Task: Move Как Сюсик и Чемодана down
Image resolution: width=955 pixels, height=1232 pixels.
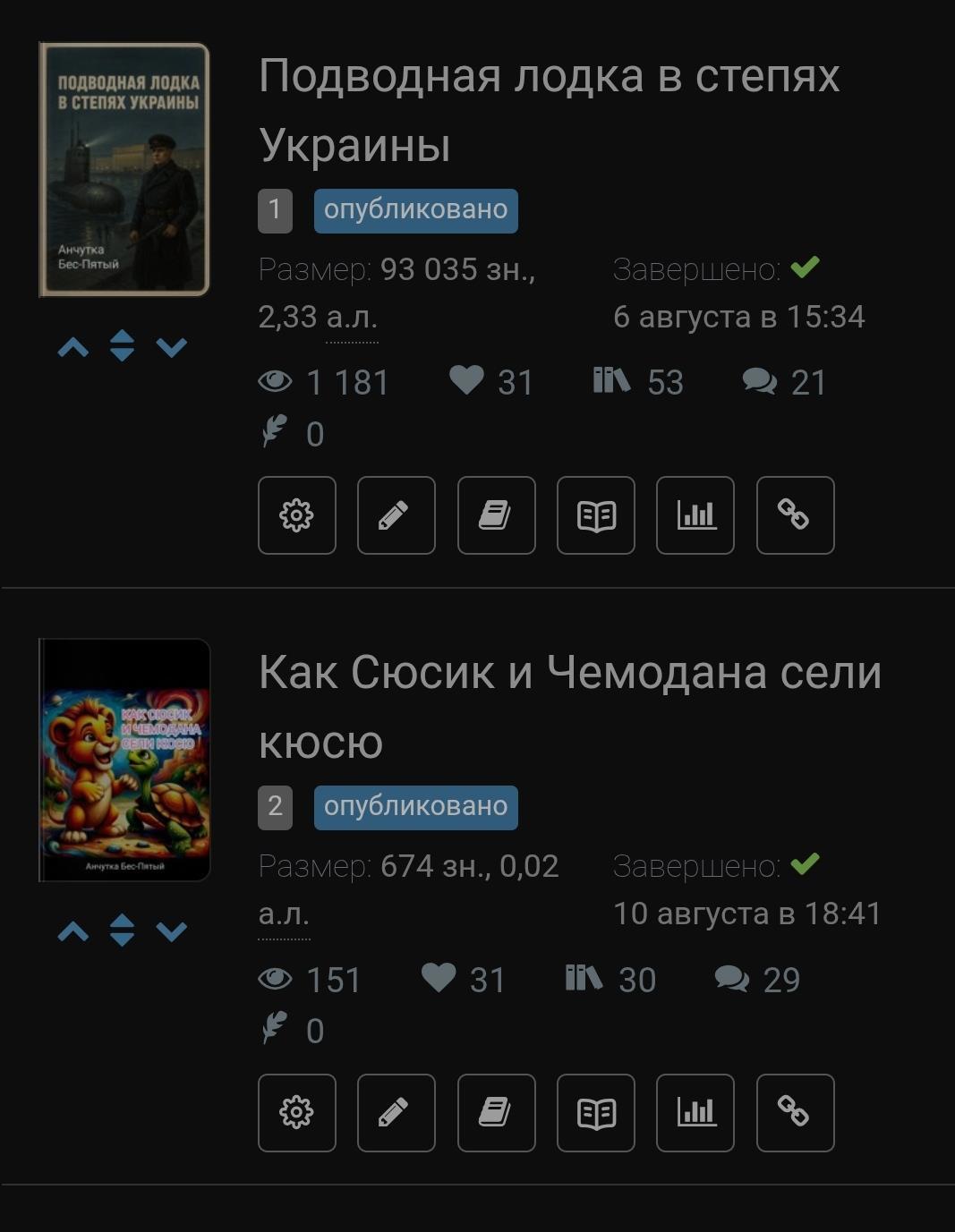Action: (171, 931)
